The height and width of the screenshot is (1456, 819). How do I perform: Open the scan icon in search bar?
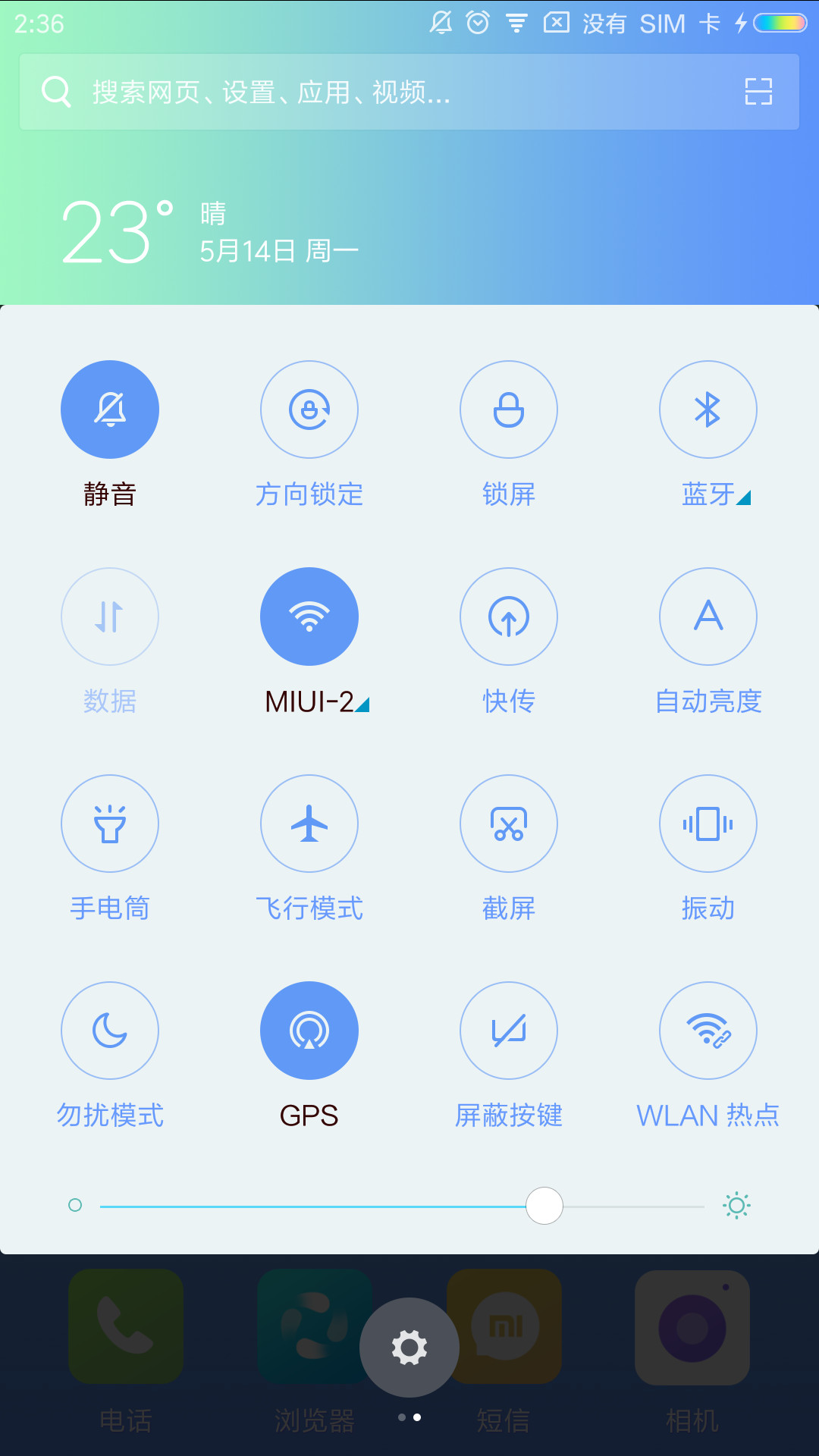pyautogui.click(x=758, y=92)
